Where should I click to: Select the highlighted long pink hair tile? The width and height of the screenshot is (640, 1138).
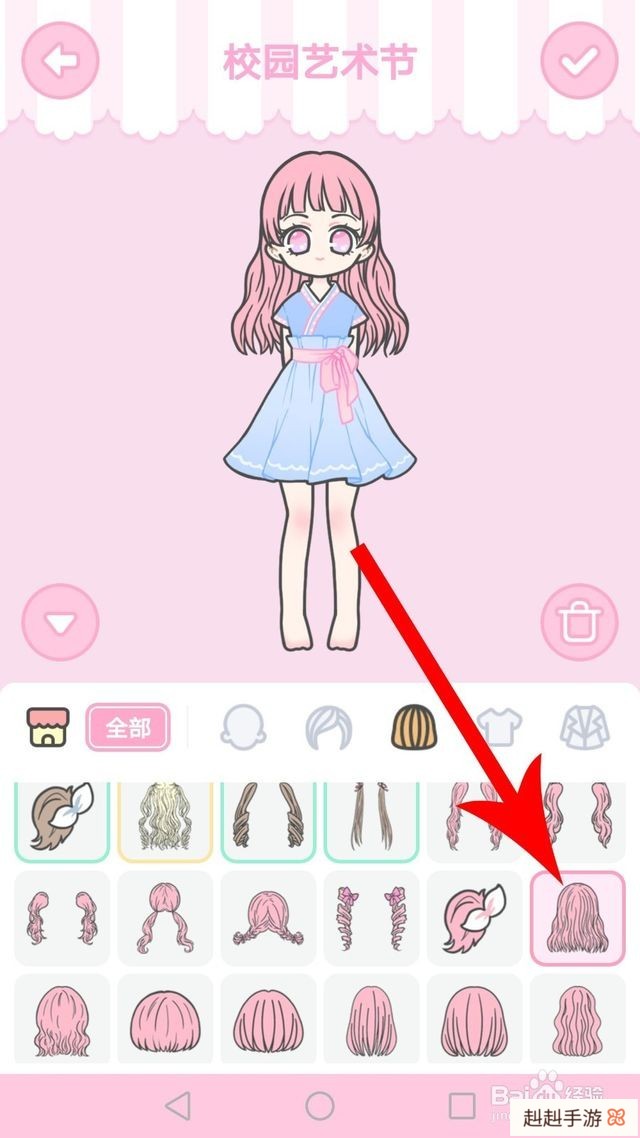pos(577,919)
